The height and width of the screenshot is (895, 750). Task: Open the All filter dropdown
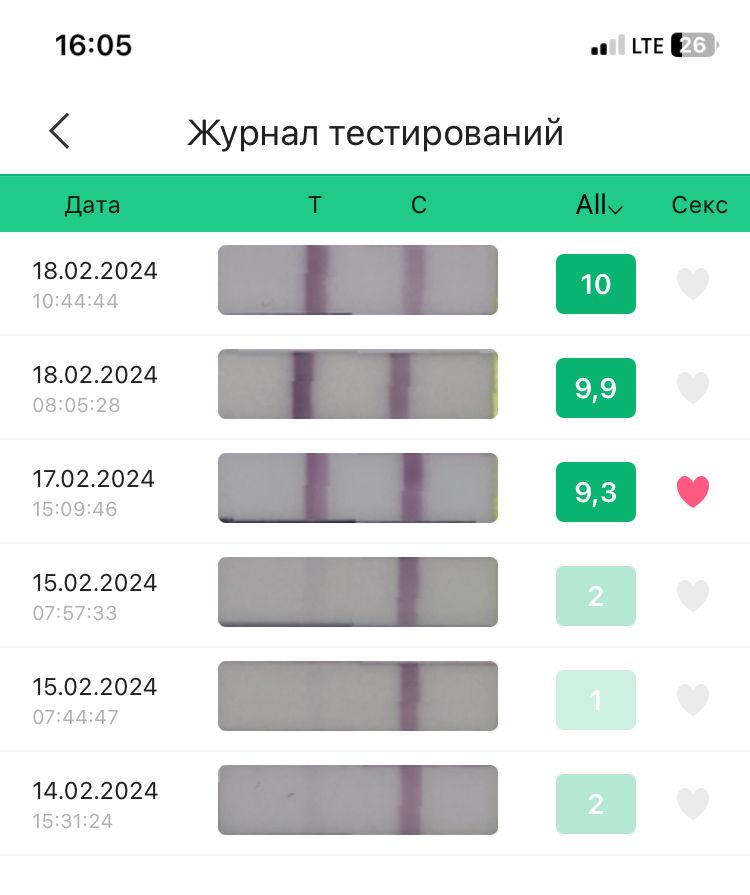tap(598, 204)
